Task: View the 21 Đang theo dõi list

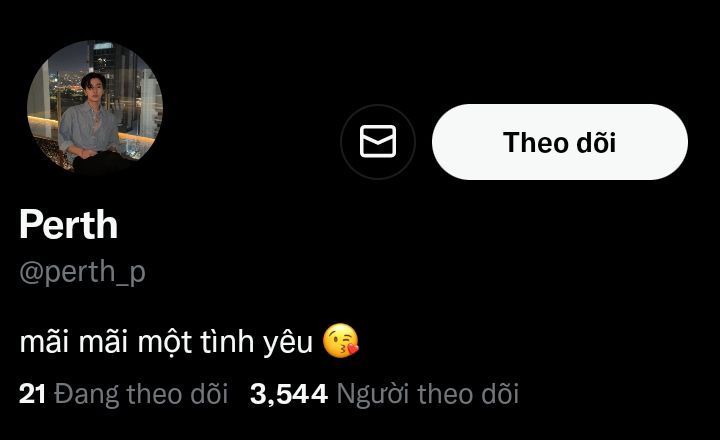Action: click(x=124, y=394)
